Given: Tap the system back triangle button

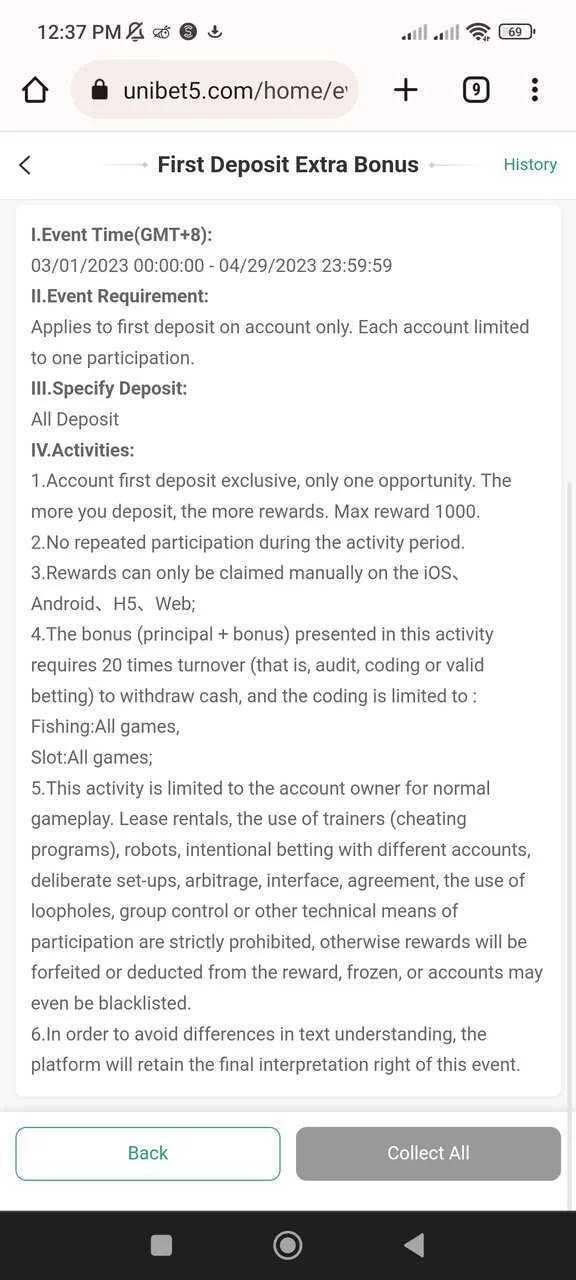Looking at the screenshot, I should tap(413, 1245).
